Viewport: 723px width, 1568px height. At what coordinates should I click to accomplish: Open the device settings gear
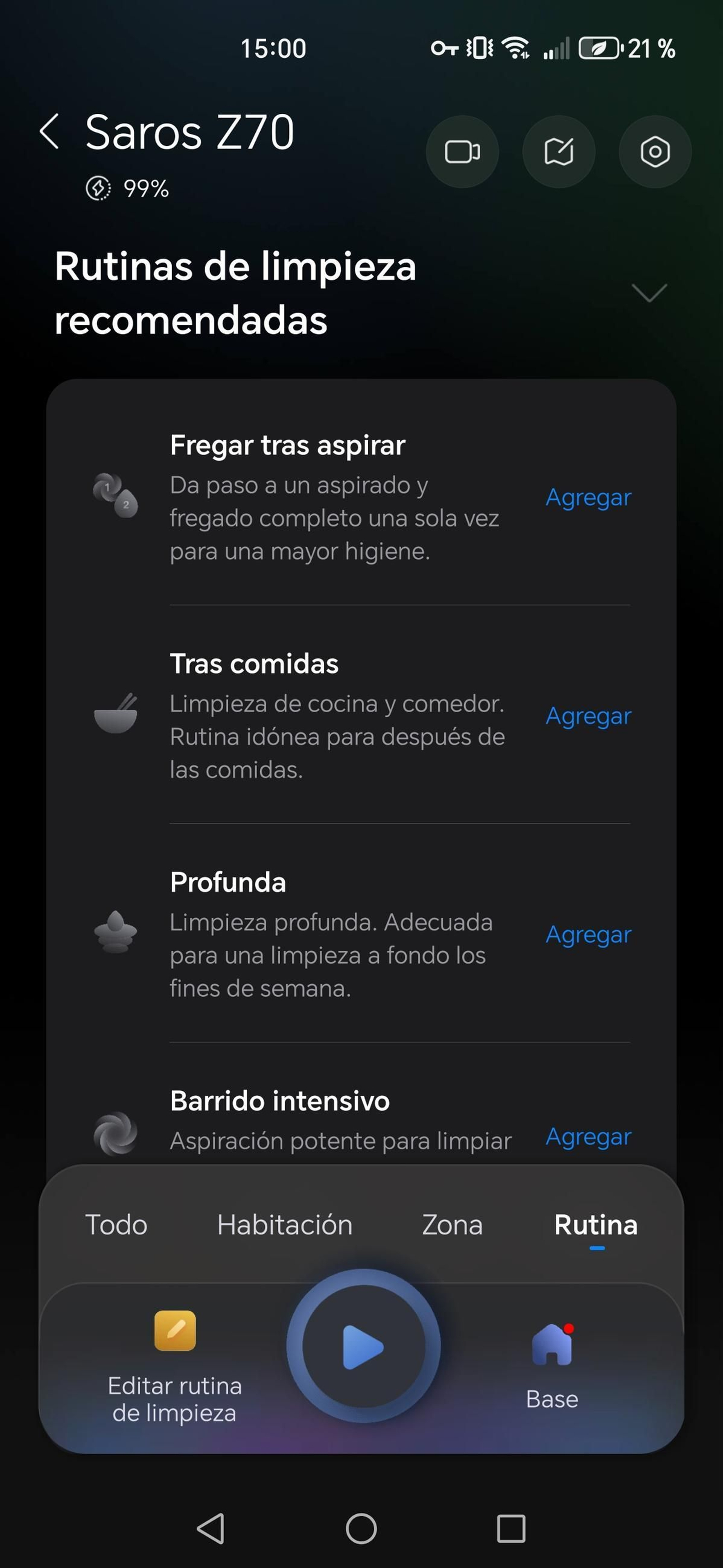pyautogui.click(x=655, y=152)
